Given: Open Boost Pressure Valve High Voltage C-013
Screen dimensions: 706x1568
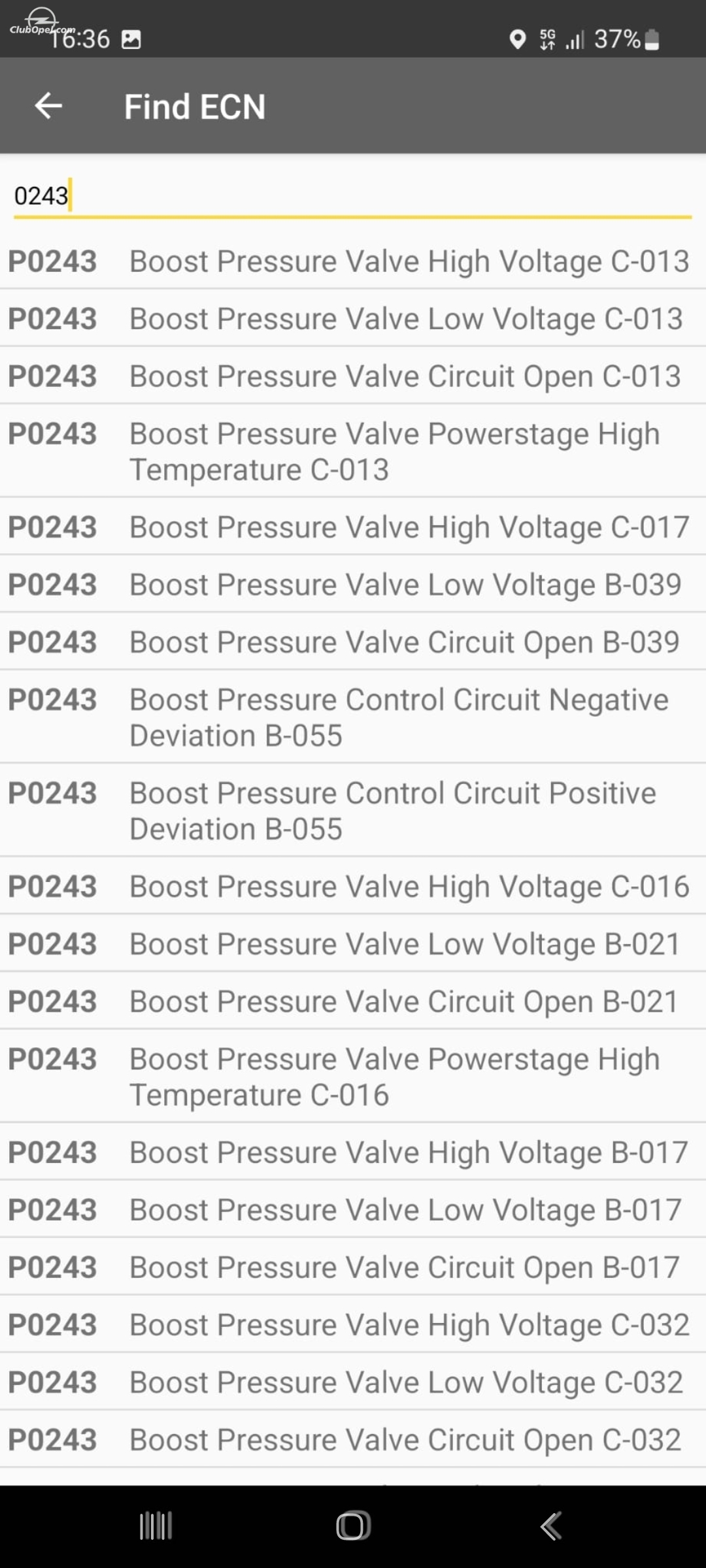Looking at the screenshot, I should click(x=353, y=261).
